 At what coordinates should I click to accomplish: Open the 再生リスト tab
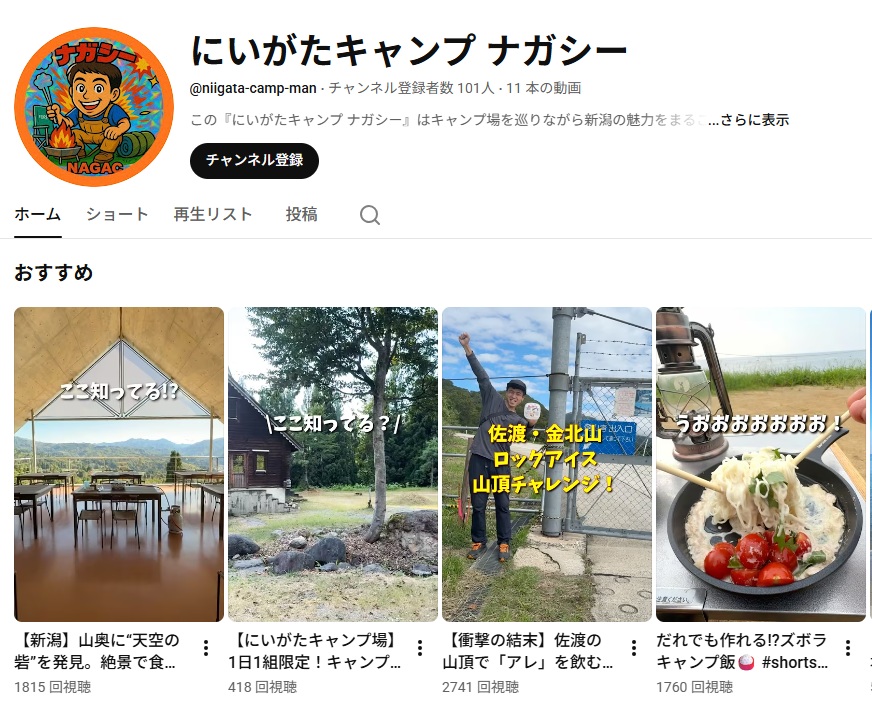213,214
